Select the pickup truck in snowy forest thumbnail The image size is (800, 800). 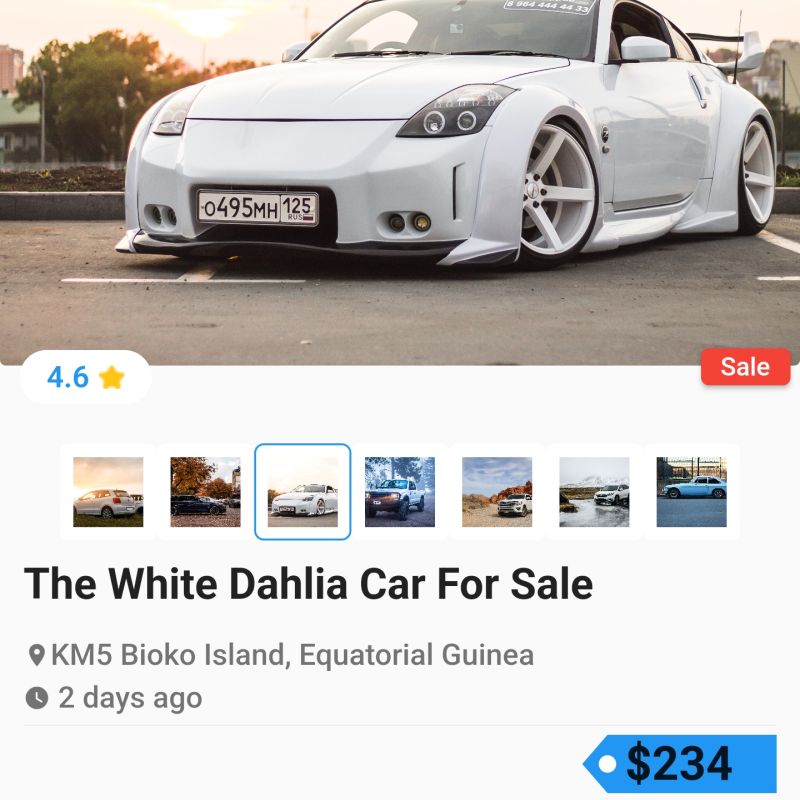(x=400, y=492)
